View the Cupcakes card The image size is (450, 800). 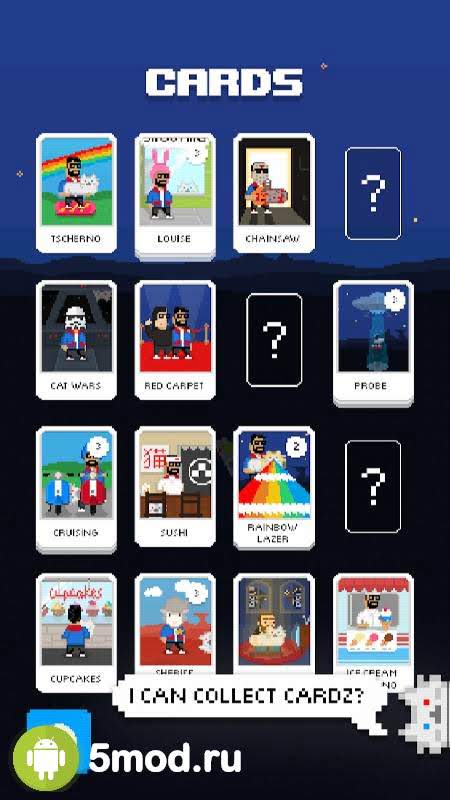pyautogui.click(x=77, y=633)
